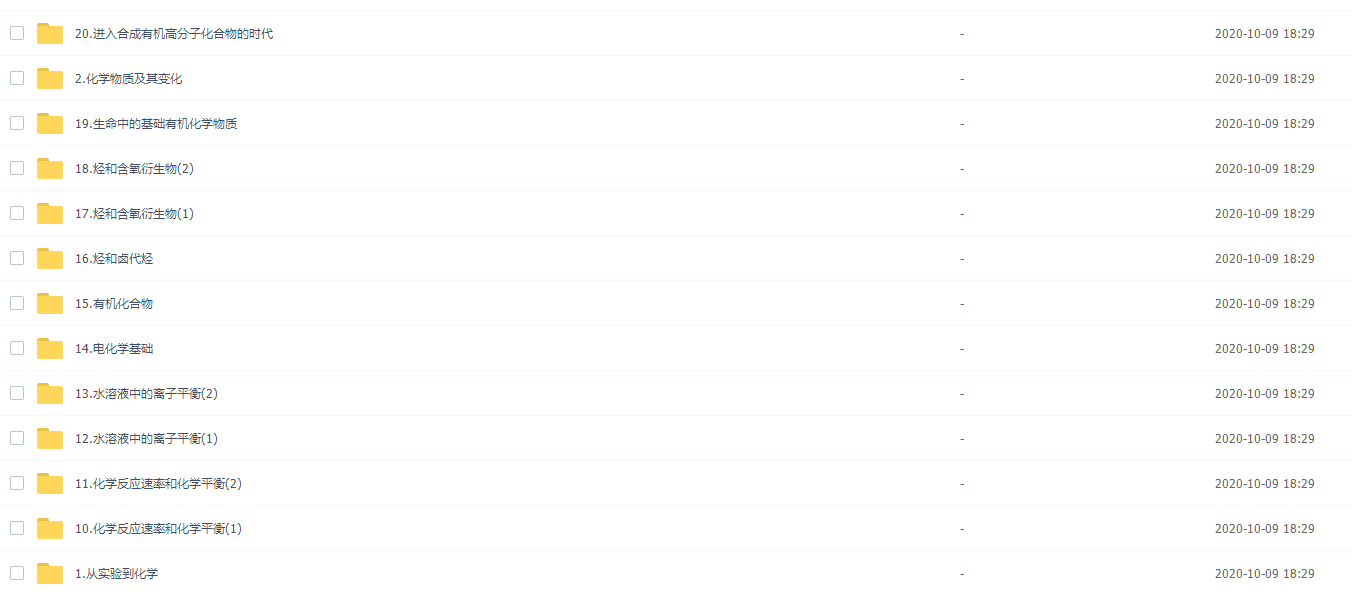
Task: Mark the checkbox for 1.从实验到化学
Action: (17, 573)
